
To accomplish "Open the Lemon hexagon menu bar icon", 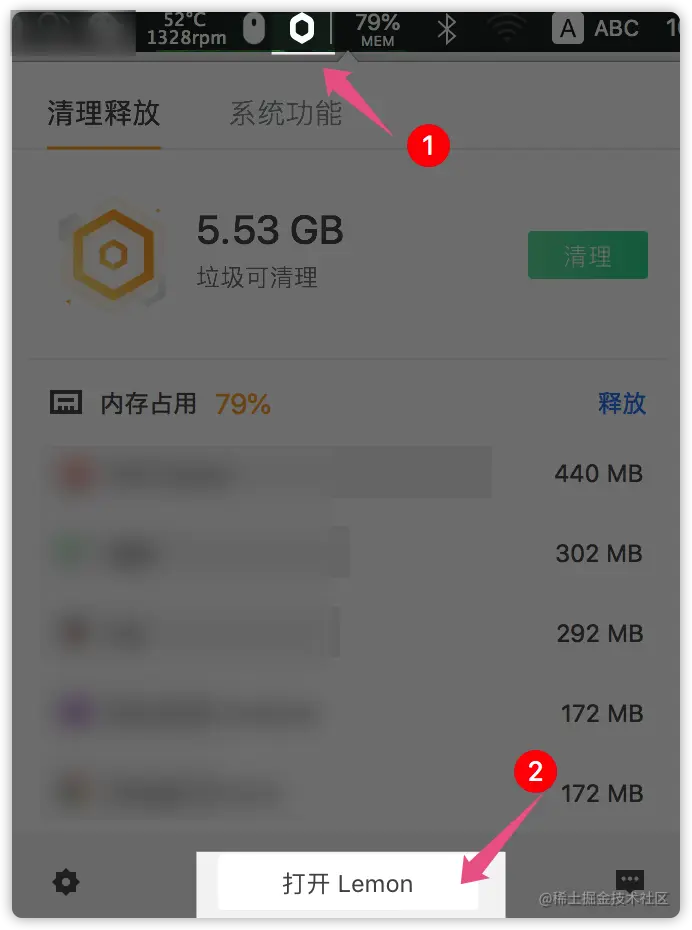I will [x=301, y=29].
